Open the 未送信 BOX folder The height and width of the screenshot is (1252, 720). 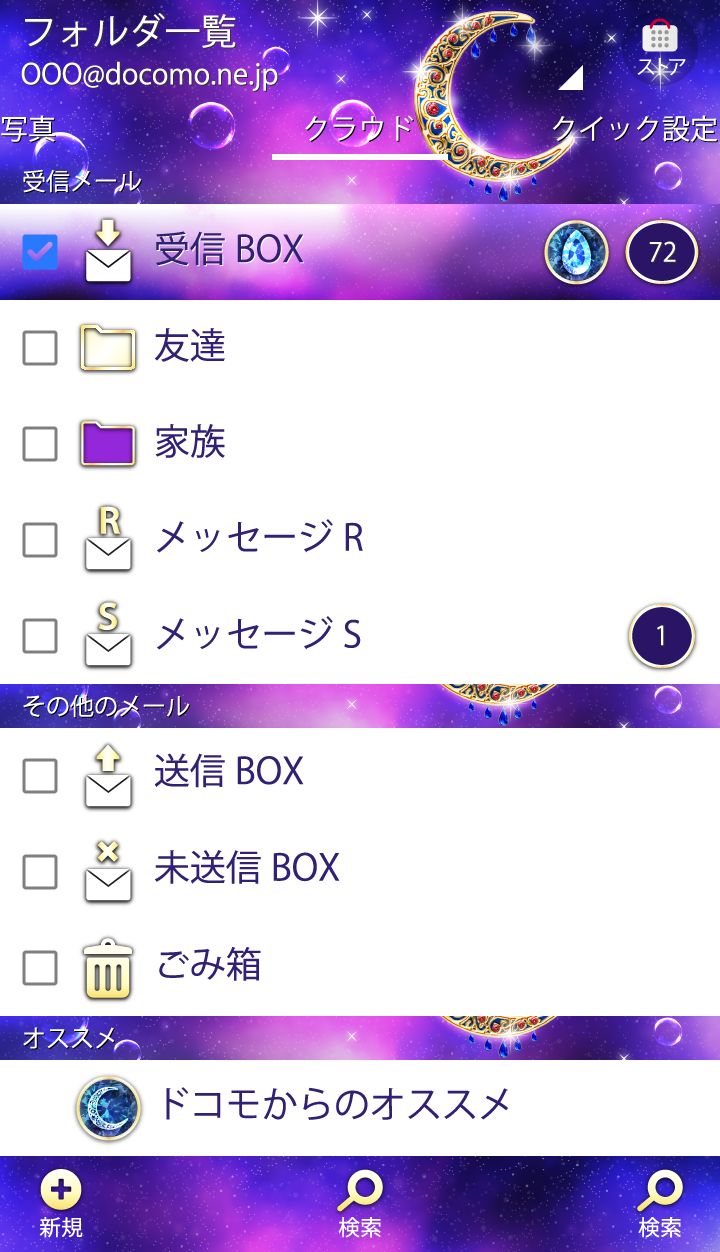[x=246, y=868]
